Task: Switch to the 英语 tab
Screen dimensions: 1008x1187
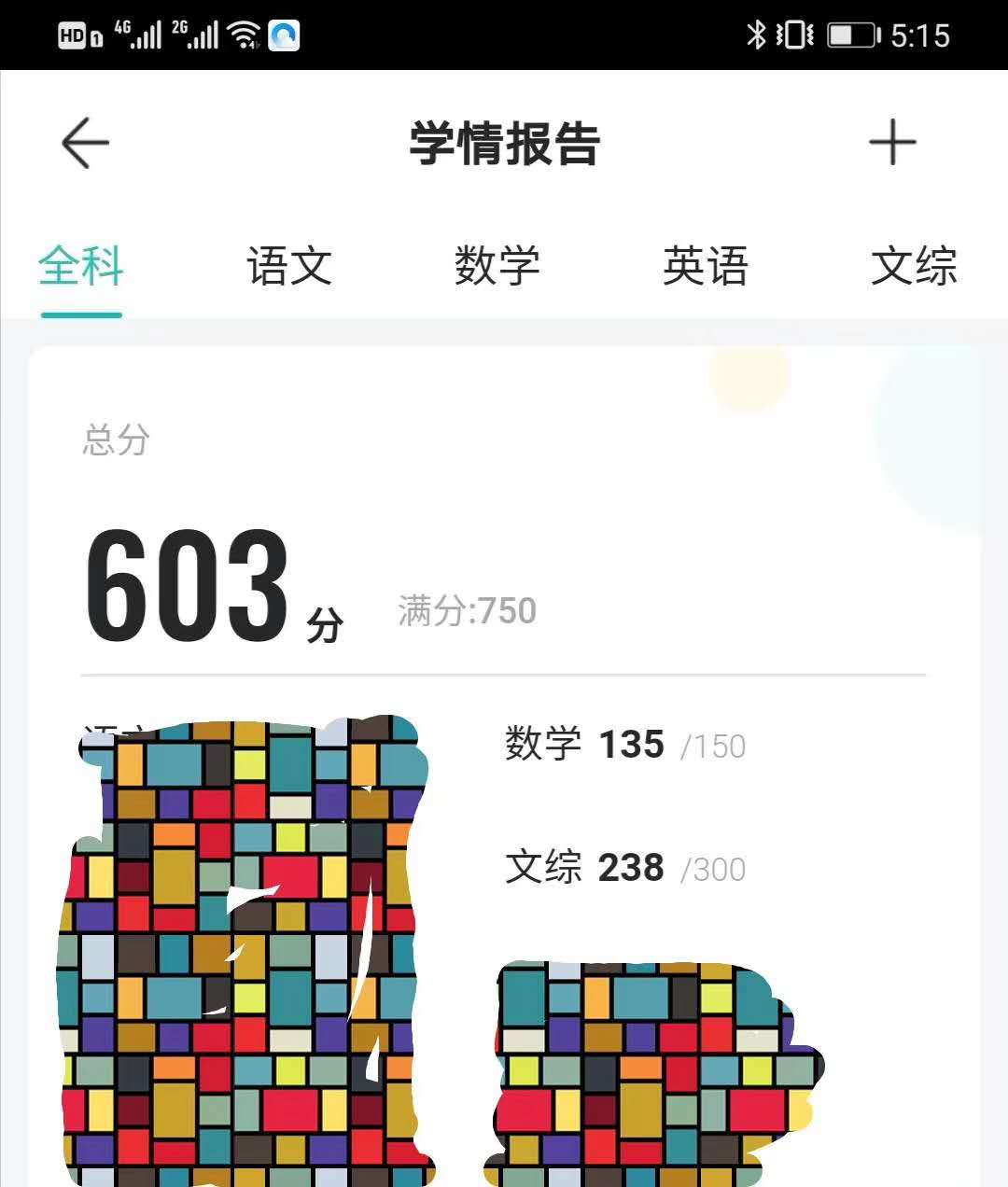Action: click(x=706, y=267)
